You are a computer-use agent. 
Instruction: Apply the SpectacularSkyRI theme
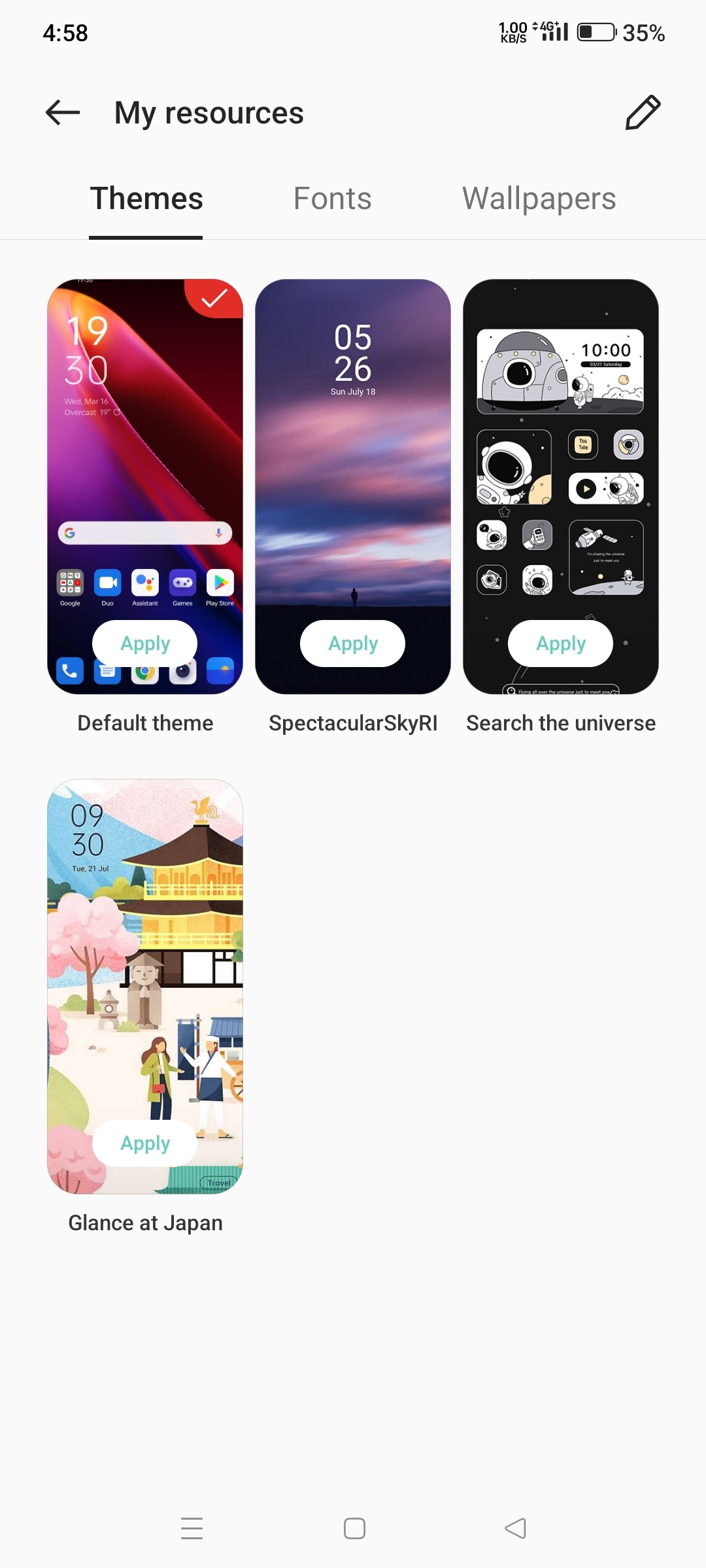(352, 644)
